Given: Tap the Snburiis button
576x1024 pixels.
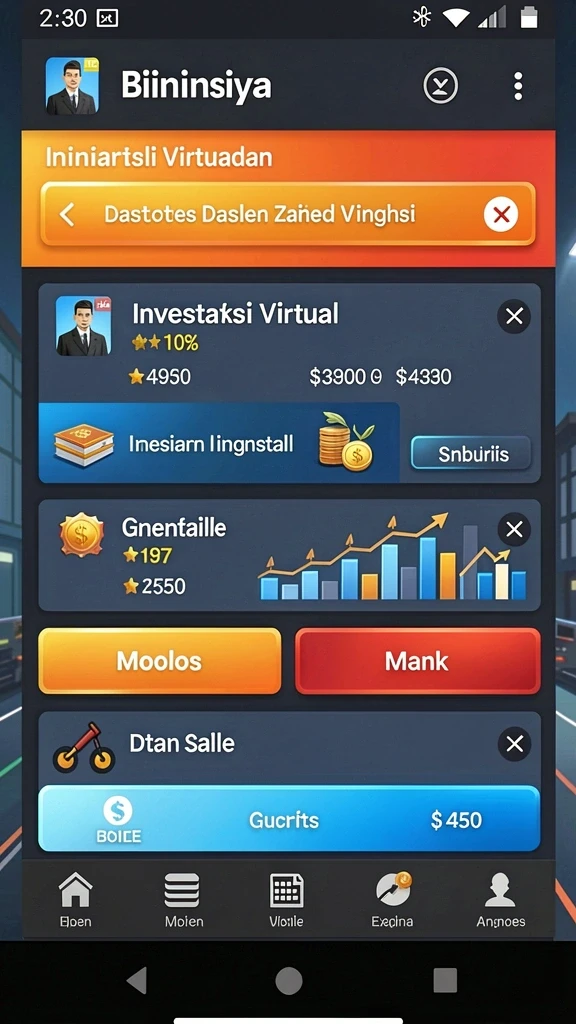Looking at the screenshot, I should point(471,453).
